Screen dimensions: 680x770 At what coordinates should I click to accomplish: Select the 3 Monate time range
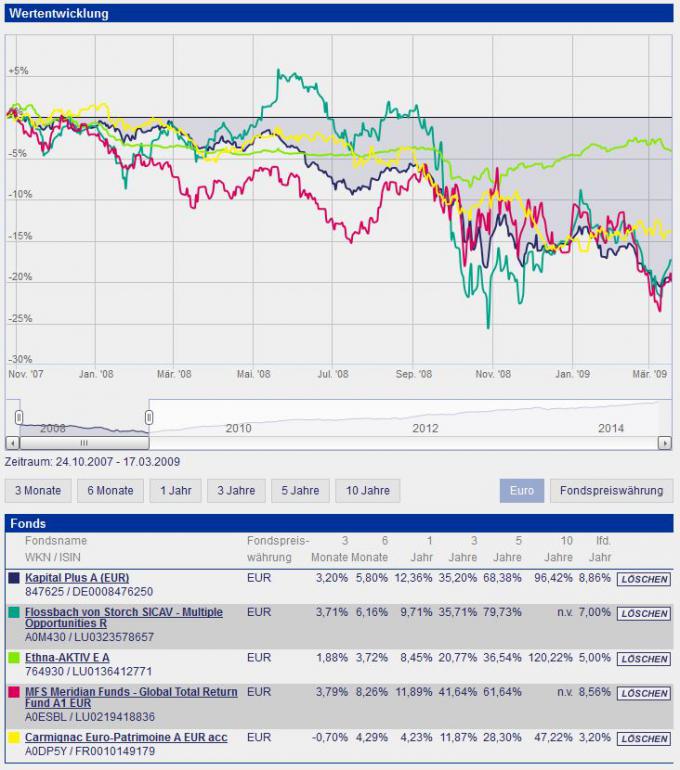39,490
